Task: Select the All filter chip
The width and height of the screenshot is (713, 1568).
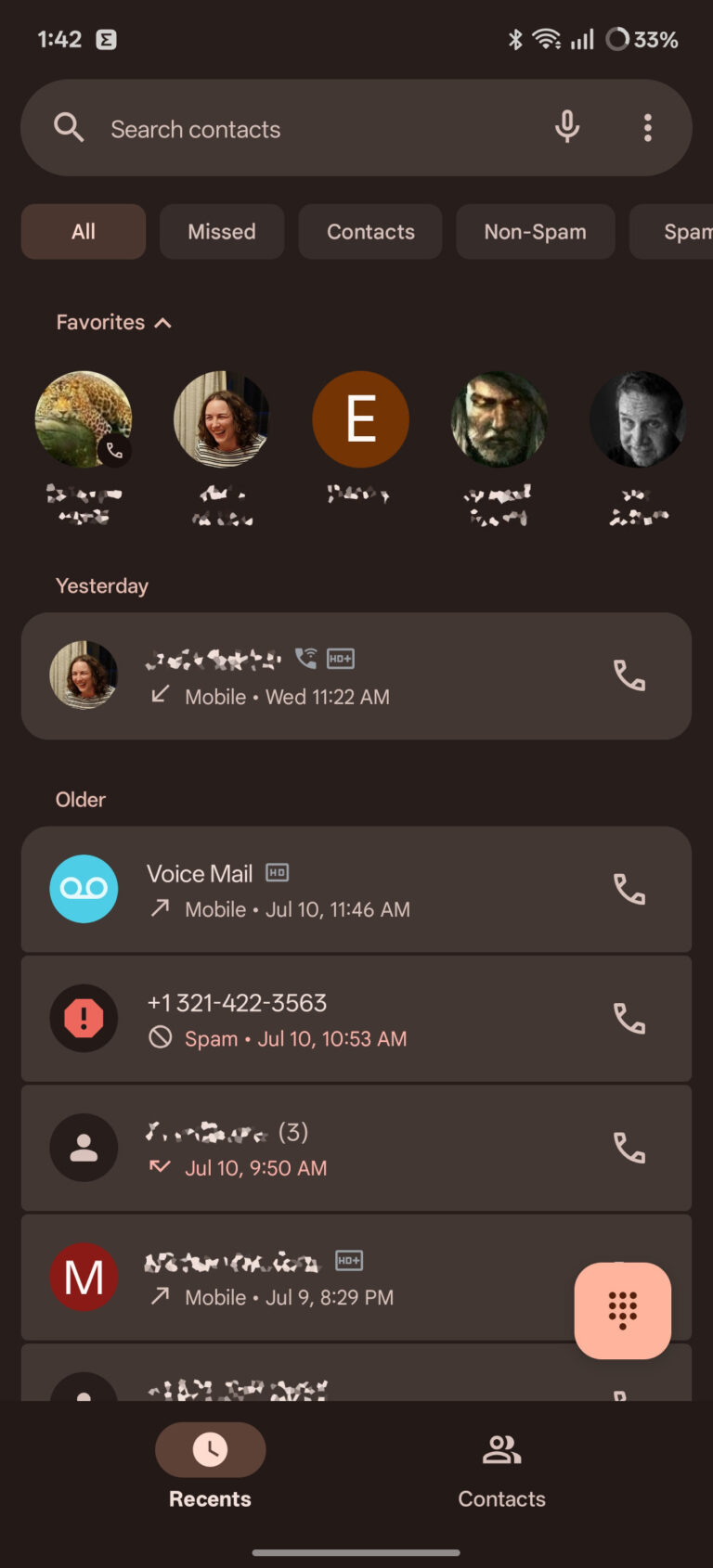Action: pyautogui.click(x=83, y=231)
